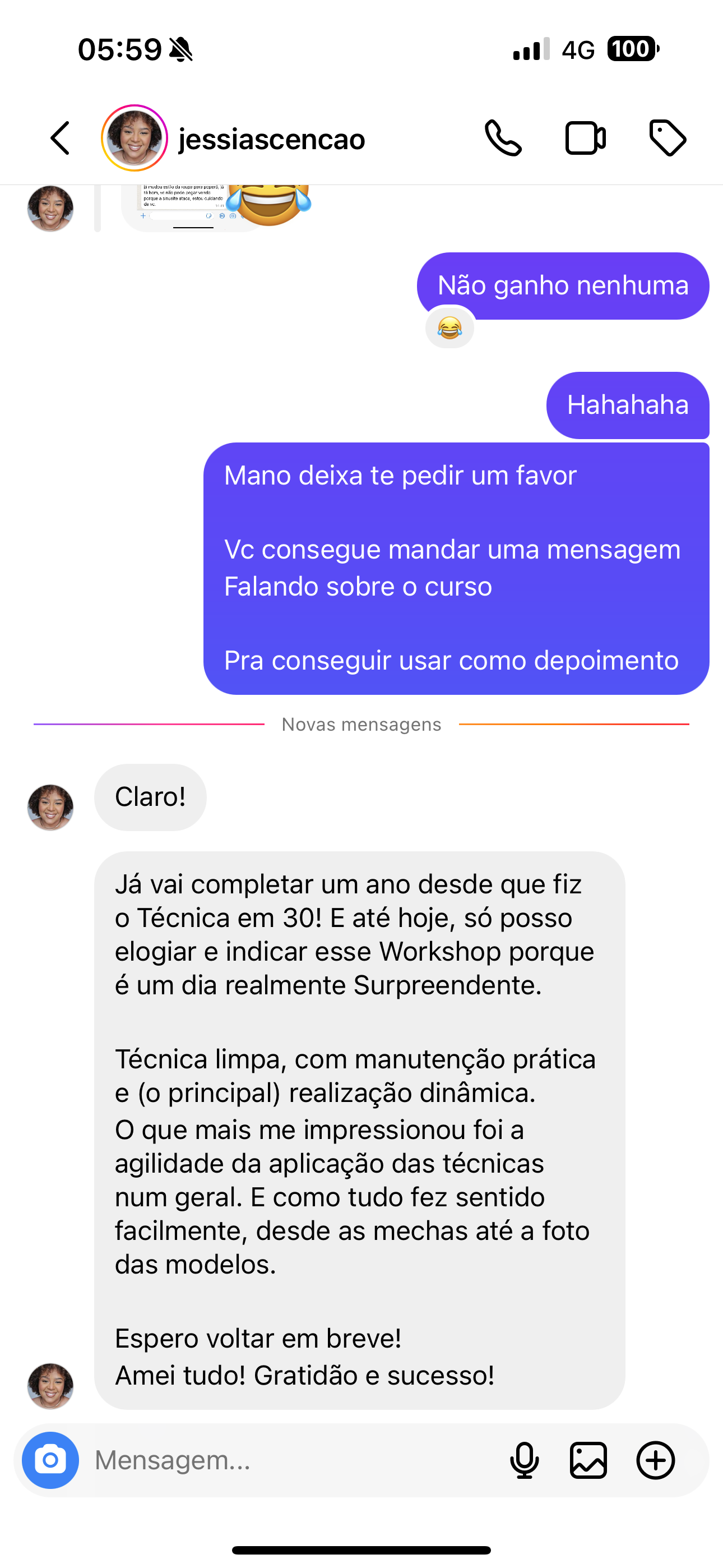The image size is (723, 1568).
Task: Start a video call with jessiascencao
Action: pos(585,138)
